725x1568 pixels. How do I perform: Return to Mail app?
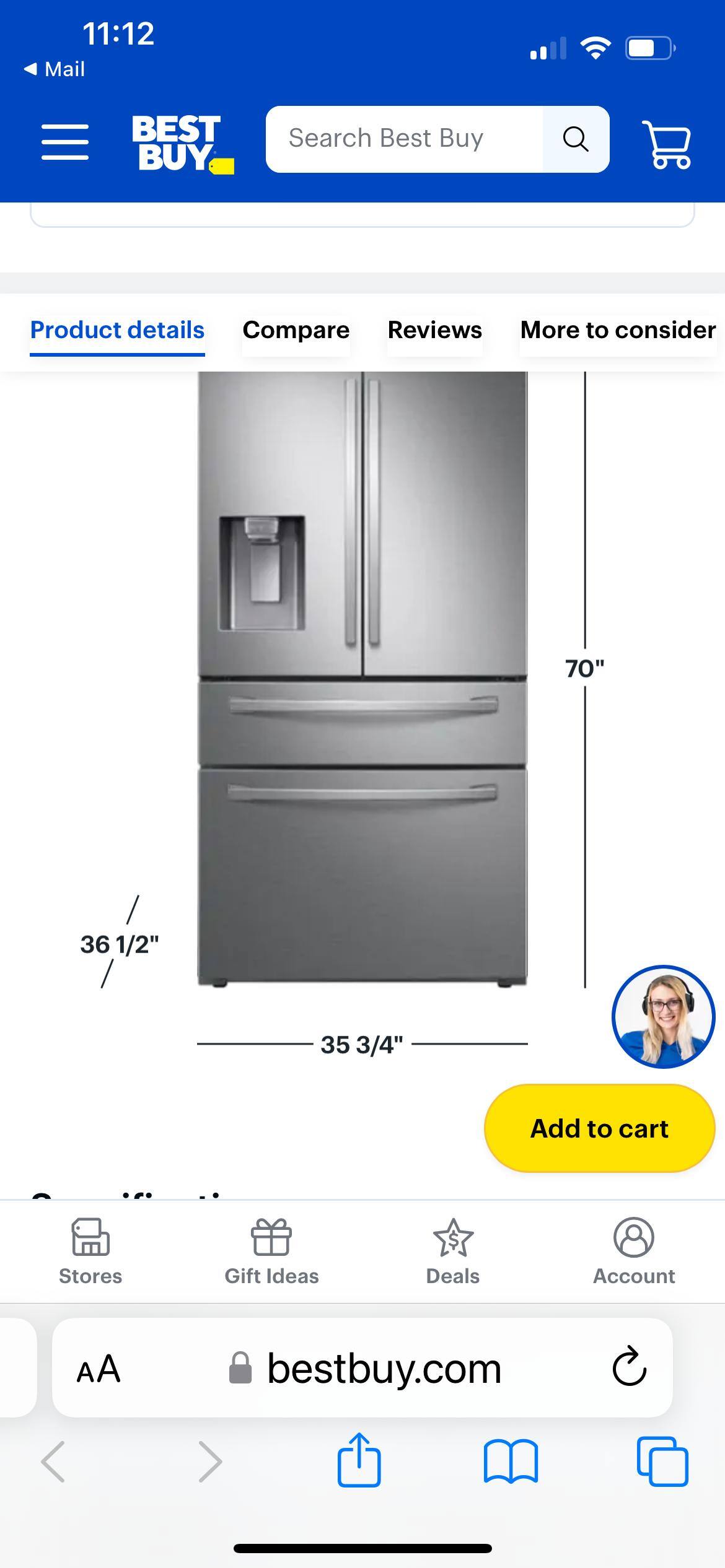tap(55, 69)
